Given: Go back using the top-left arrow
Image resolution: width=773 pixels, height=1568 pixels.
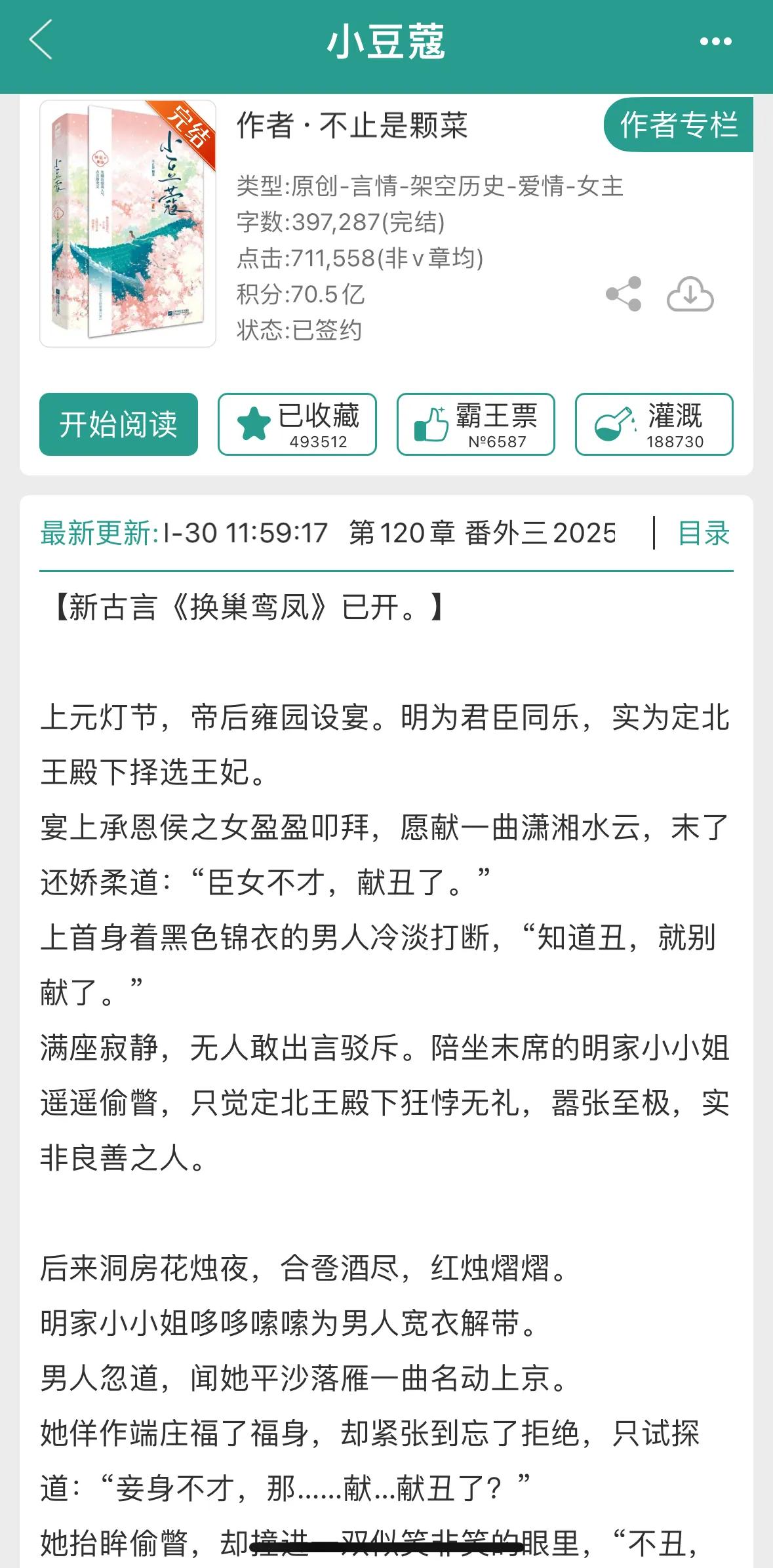Looking at the screenshot, I should 41,41.
